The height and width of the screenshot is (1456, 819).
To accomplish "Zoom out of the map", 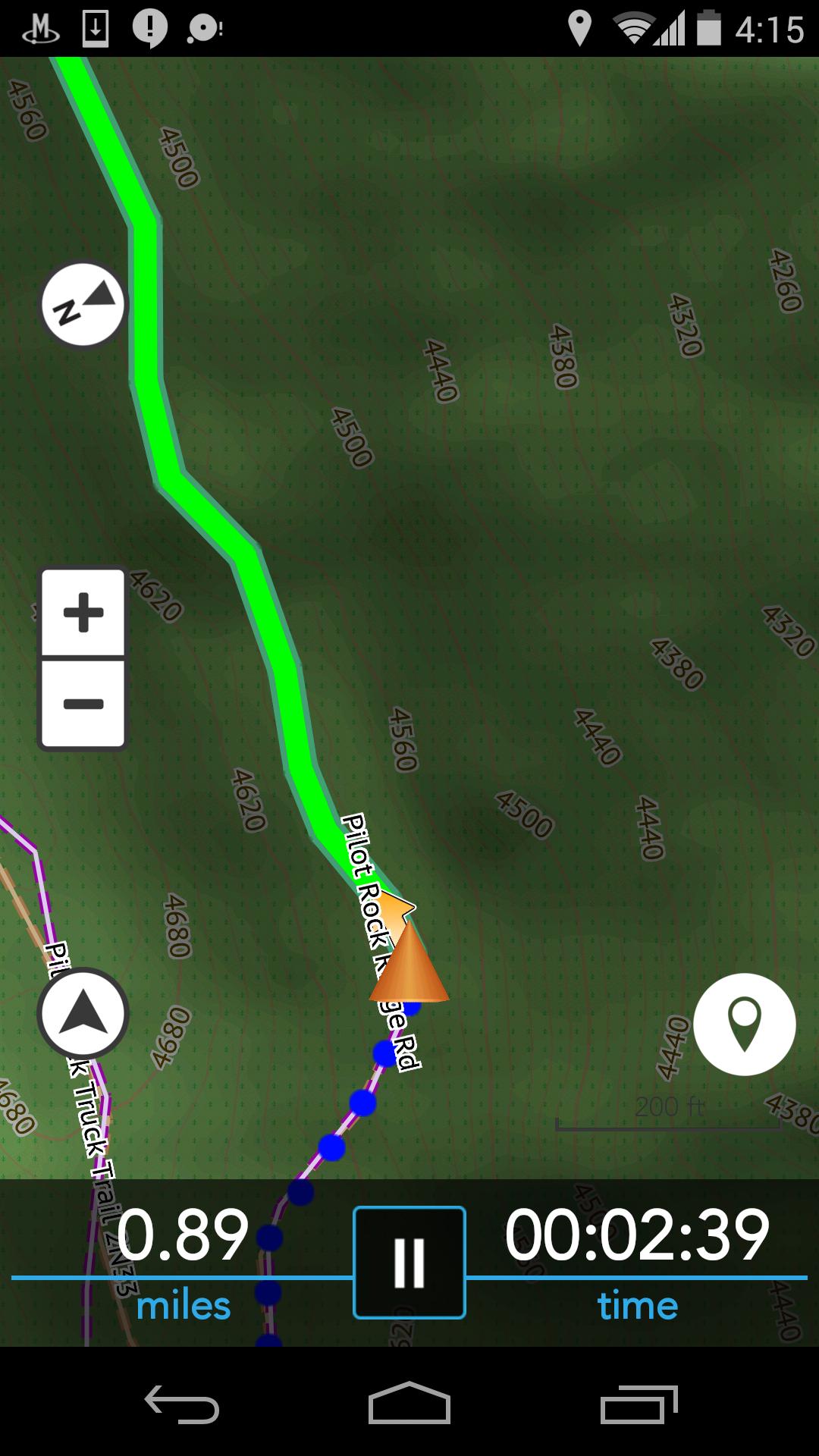I will (x=83, y=704).
